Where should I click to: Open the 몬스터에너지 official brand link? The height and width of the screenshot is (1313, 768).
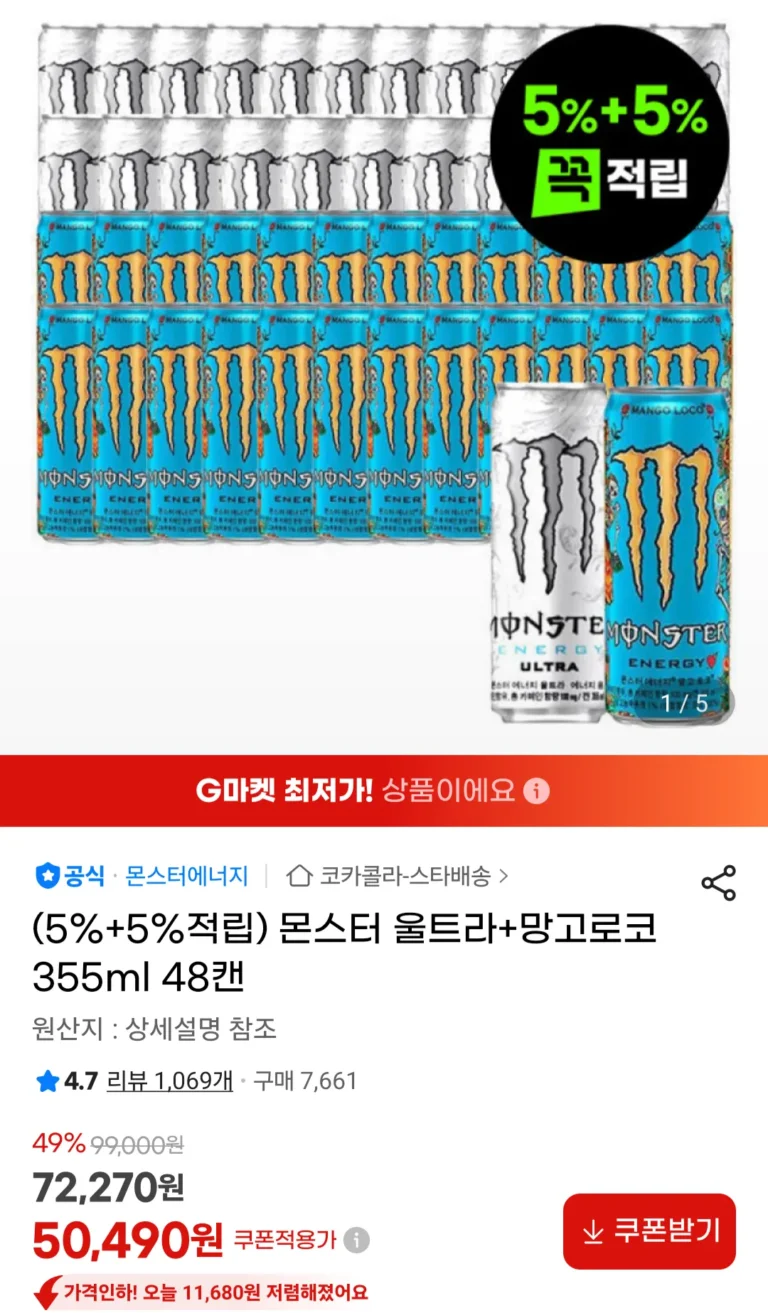coord(186,877)
